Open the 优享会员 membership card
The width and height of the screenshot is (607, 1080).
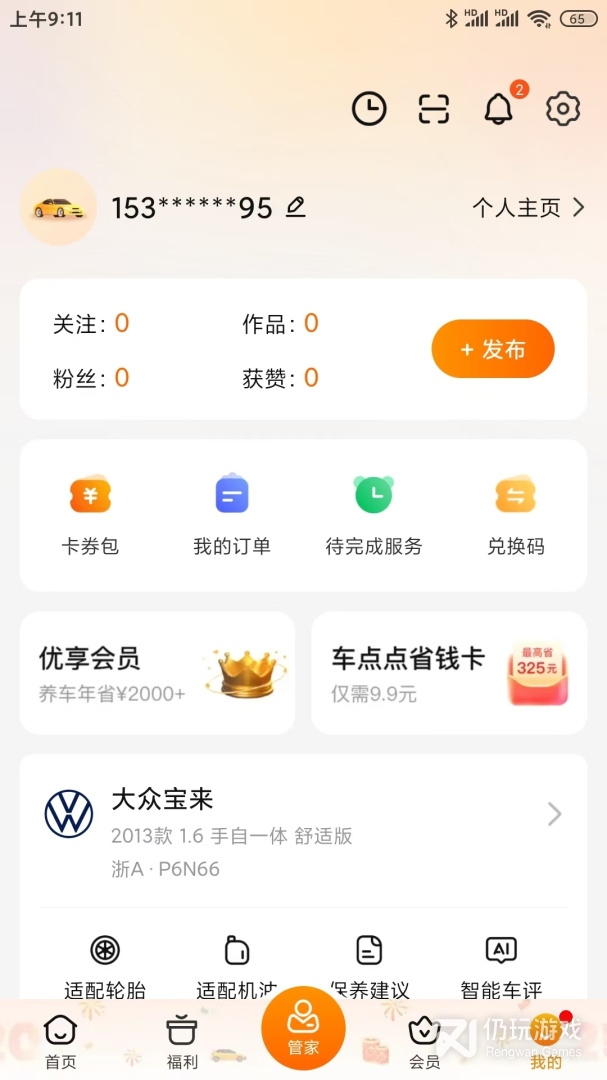coord(157,673)
